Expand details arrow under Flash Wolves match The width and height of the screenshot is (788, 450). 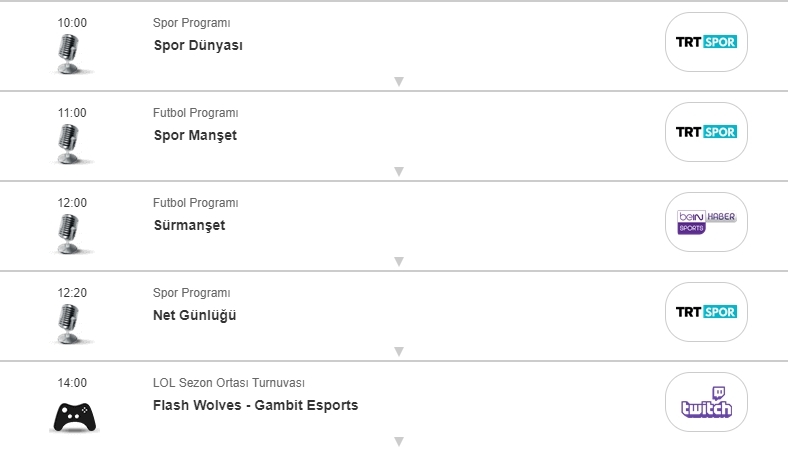(x=398, y=441)
